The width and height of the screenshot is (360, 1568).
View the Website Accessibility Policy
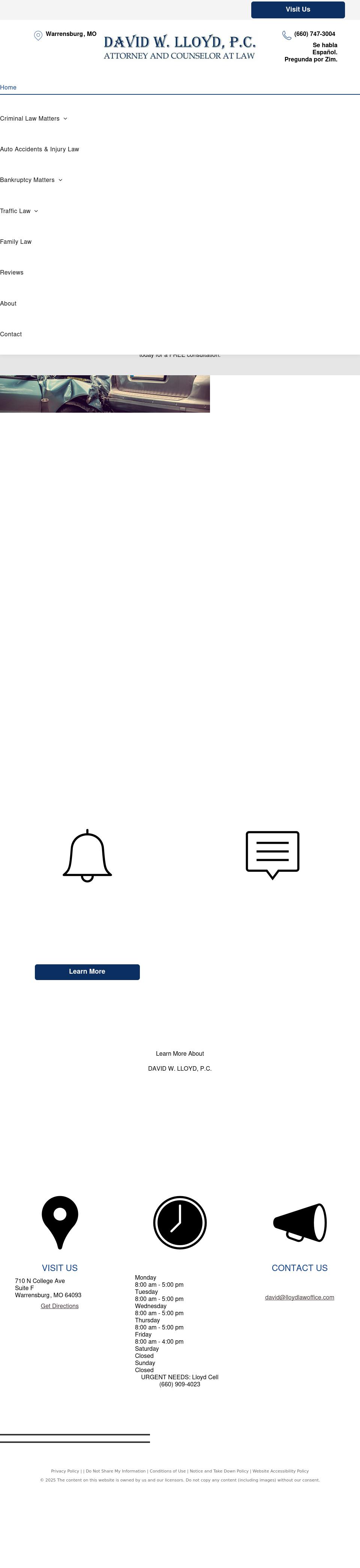pyautogui.click(x=280, y=1471)
